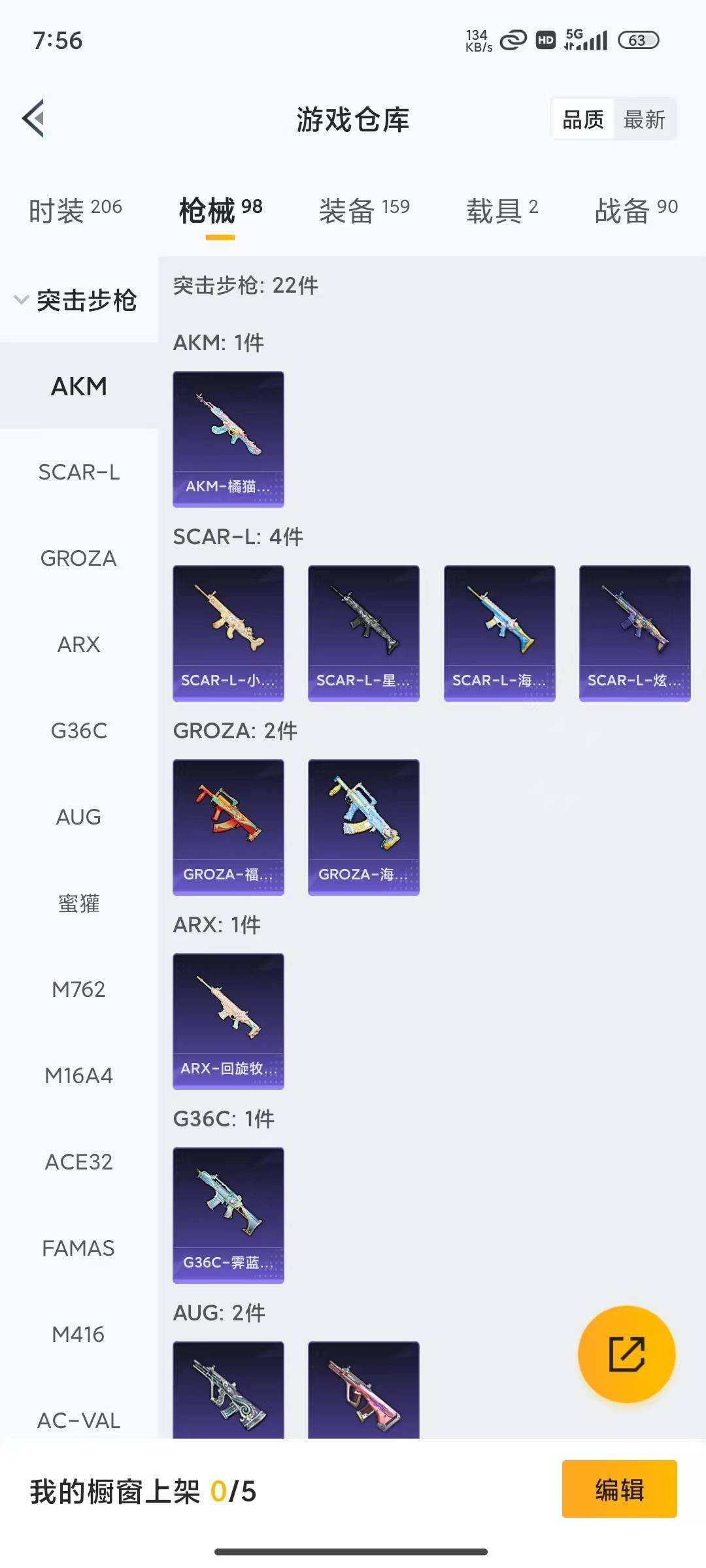Image resolution: width=706 pixels, height=1568 pixels.
Task: Choose M416 from the weapon list
Action: (79, 1335)
